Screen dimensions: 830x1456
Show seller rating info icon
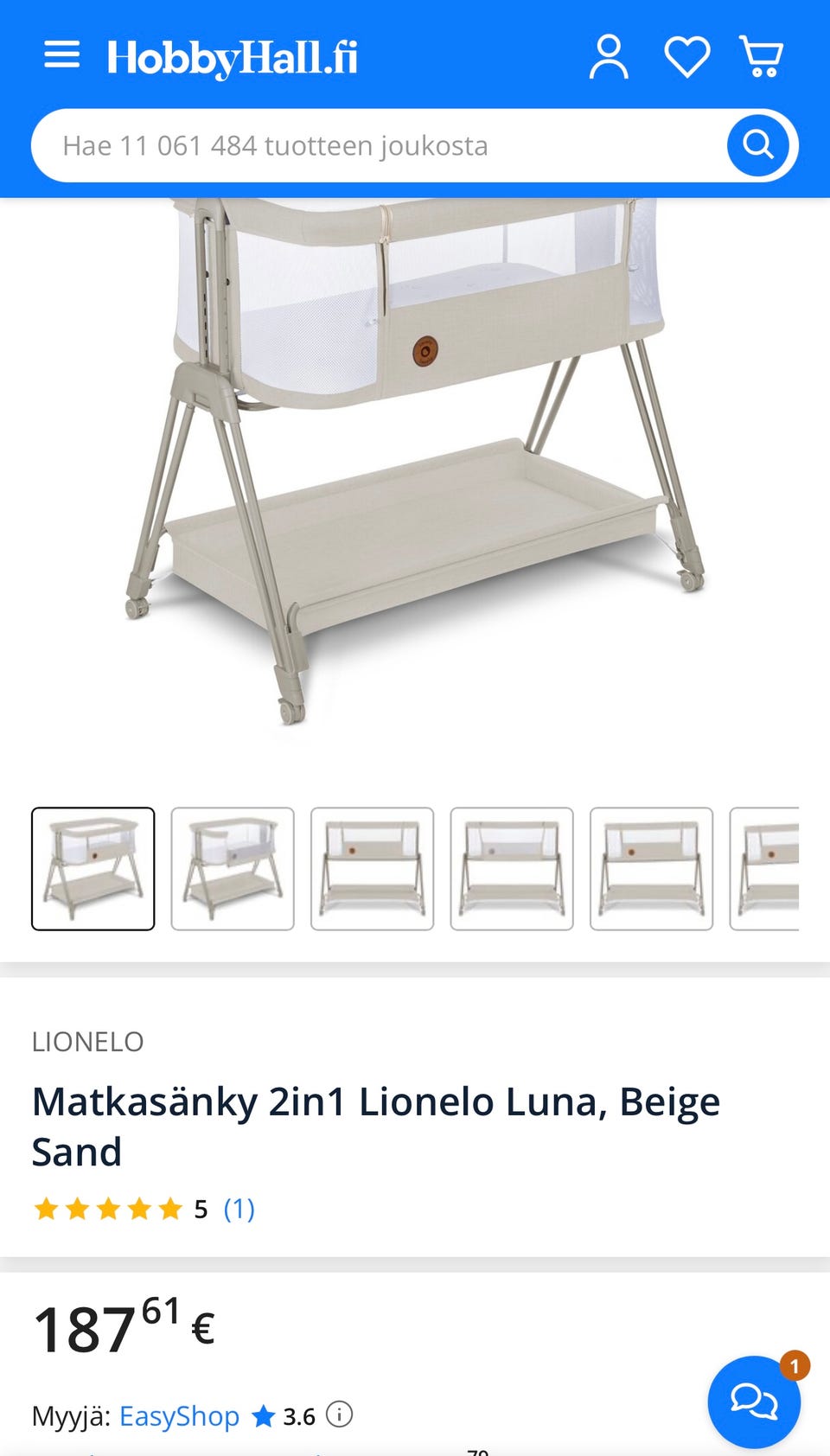pyautogui.click(x=340, y=1415)
